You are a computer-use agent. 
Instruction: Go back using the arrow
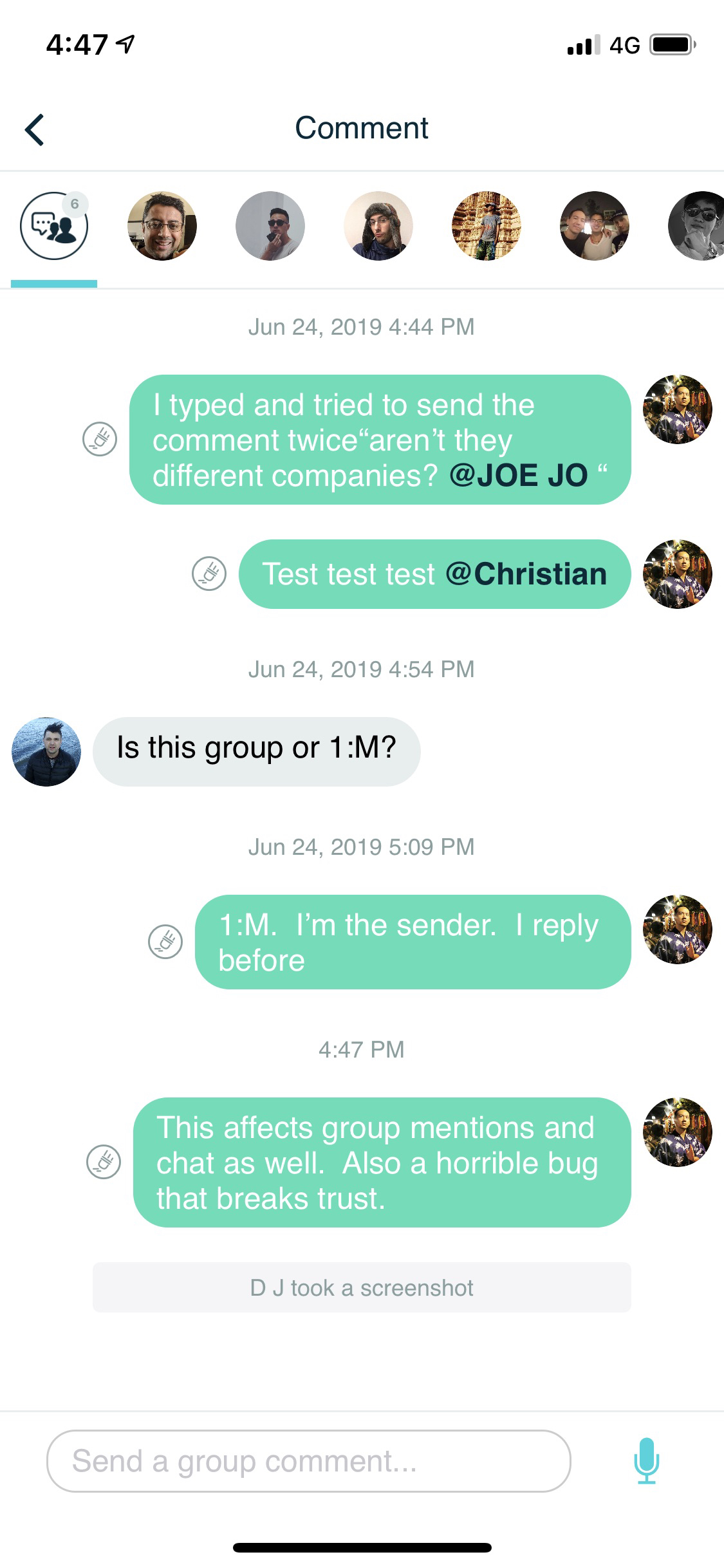coord(35,130)
